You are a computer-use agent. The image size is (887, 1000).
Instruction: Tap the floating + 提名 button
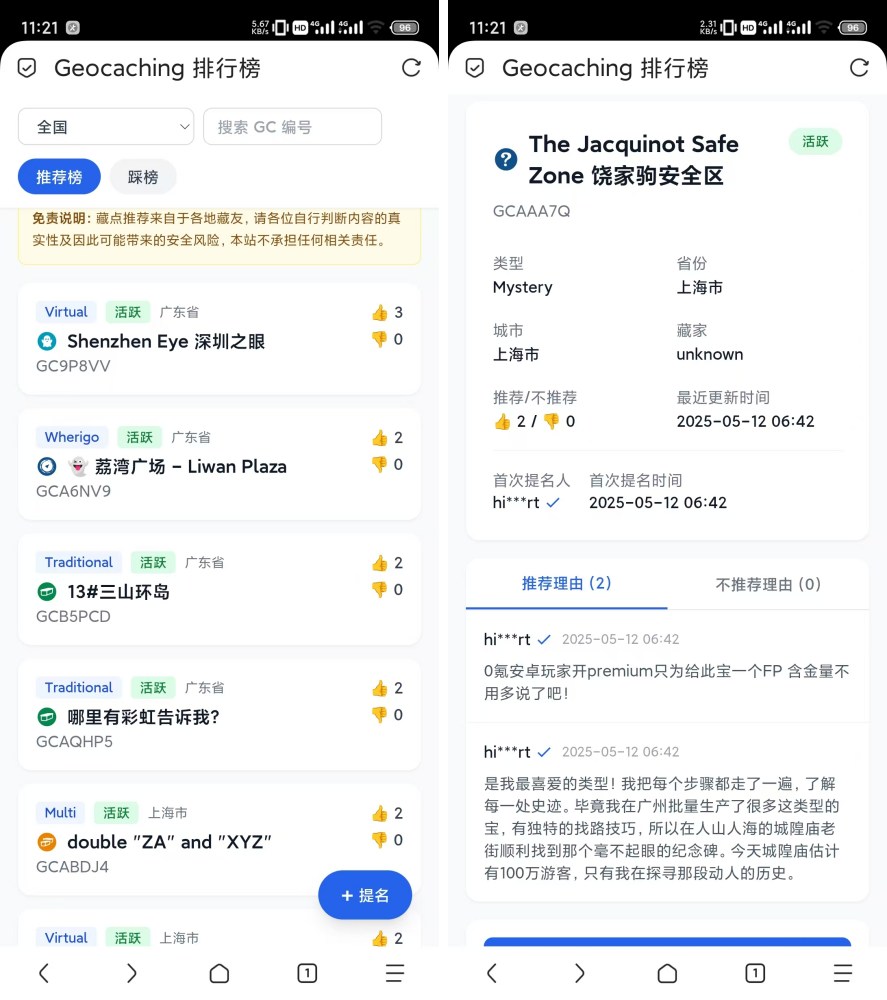[365, 895]
